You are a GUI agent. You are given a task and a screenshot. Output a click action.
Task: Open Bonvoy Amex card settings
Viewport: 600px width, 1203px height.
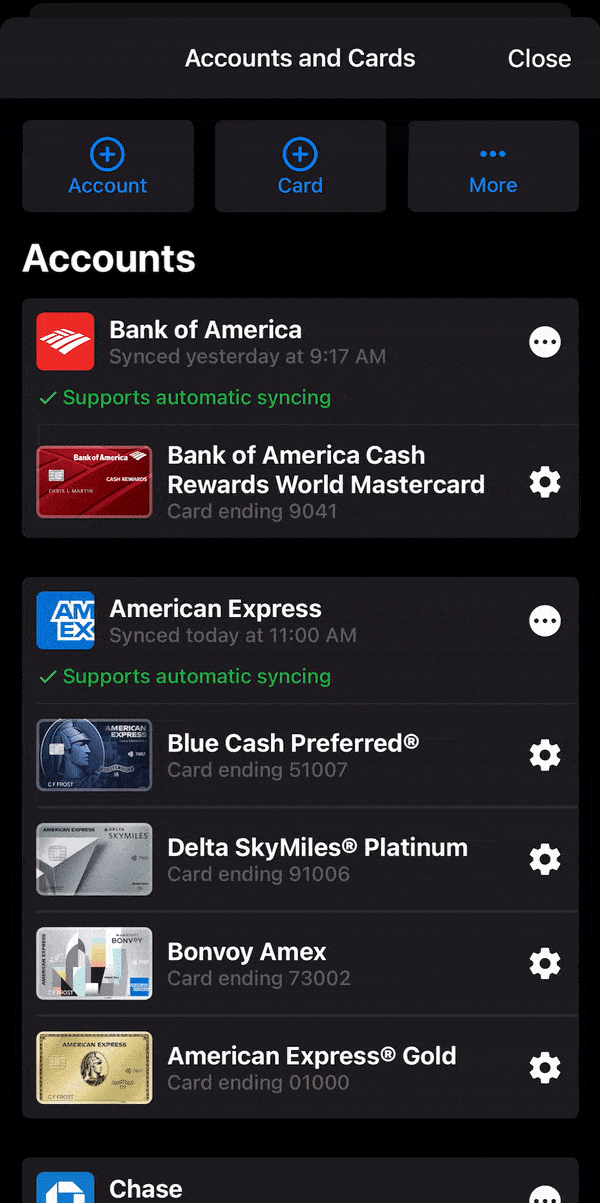point(545,964)
